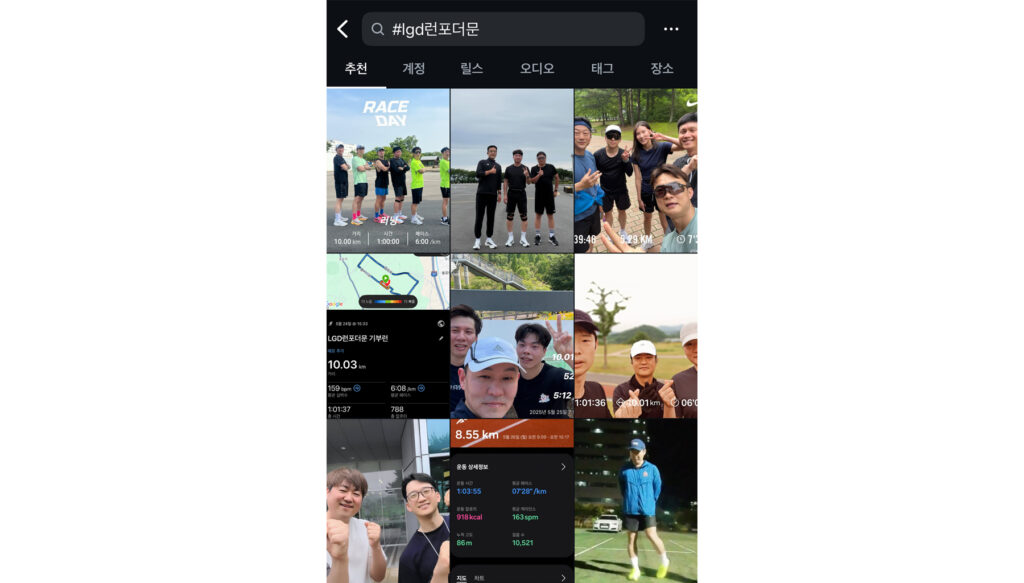Open the post of three men in black

(511, 170)
